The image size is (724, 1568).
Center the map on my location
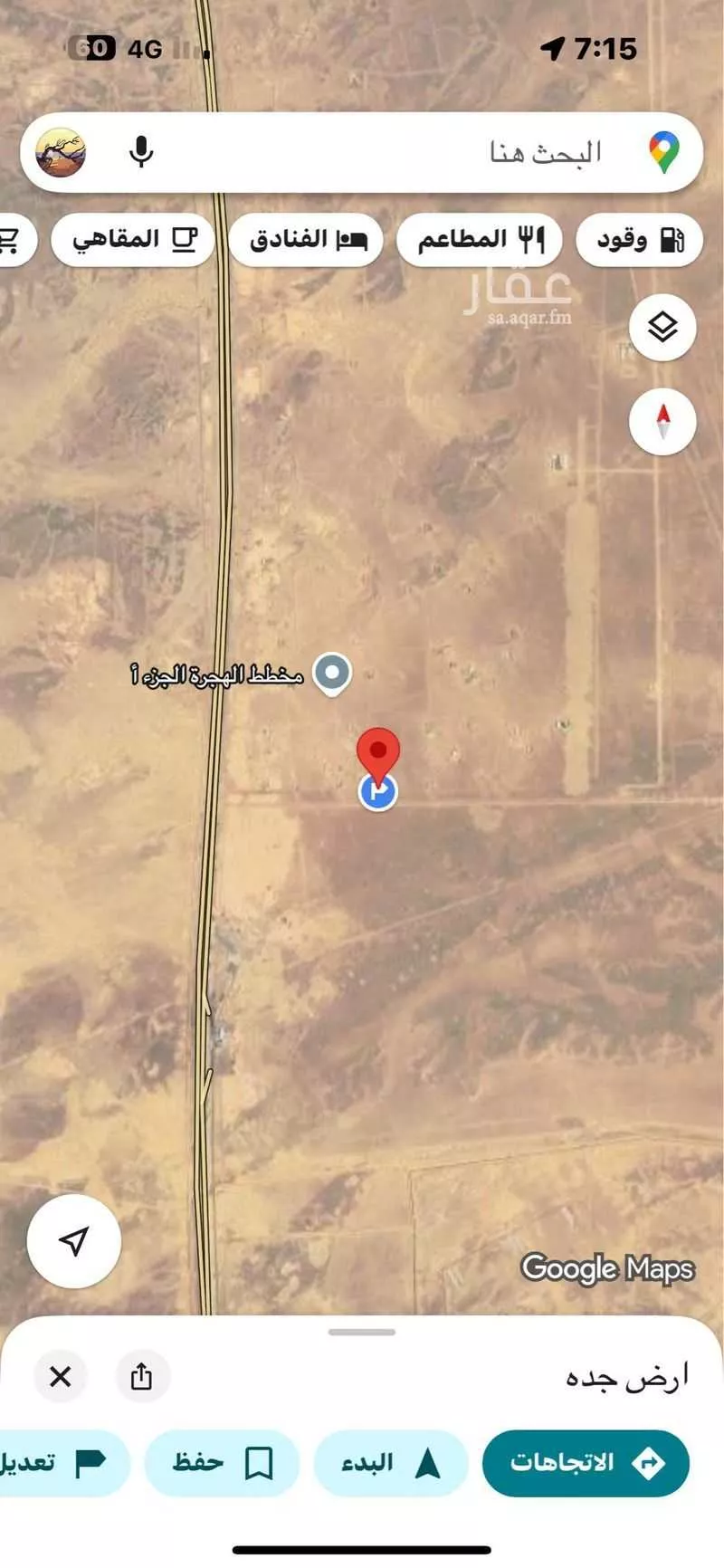pyautogui.click(x=74, y=1241)
